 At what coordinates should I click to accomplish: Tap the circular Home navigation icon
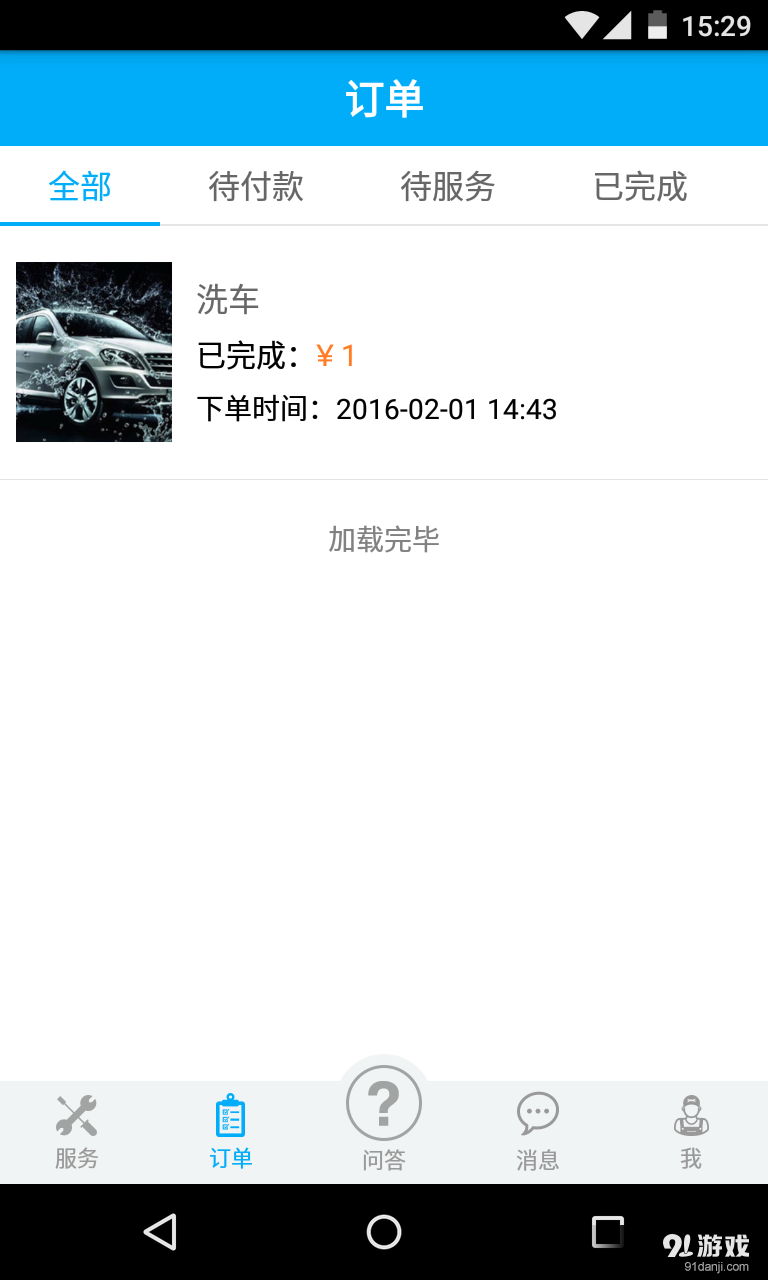(x=383, y=1233)
